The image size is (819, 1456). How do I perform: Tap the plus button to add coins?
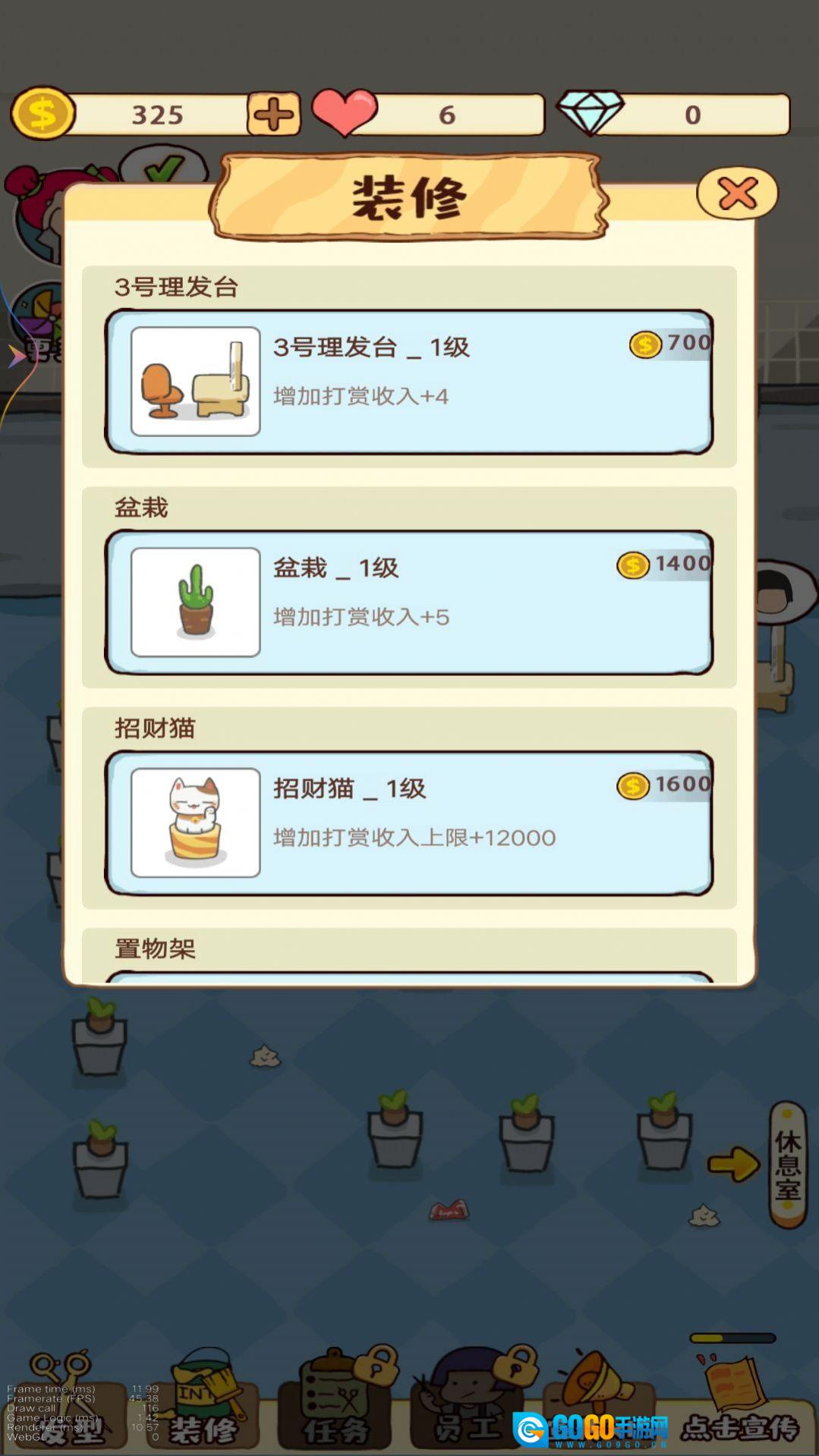(x=273, y=115)
